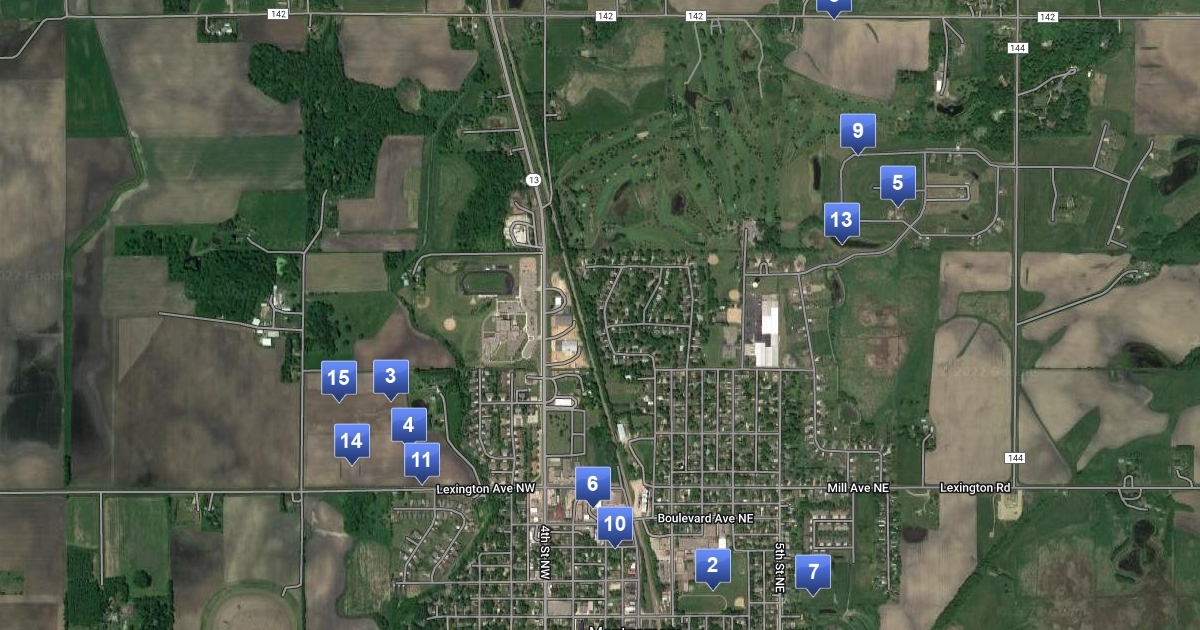Select map marker number 10
Screen dimensions: 1200x630
point(615,523)
